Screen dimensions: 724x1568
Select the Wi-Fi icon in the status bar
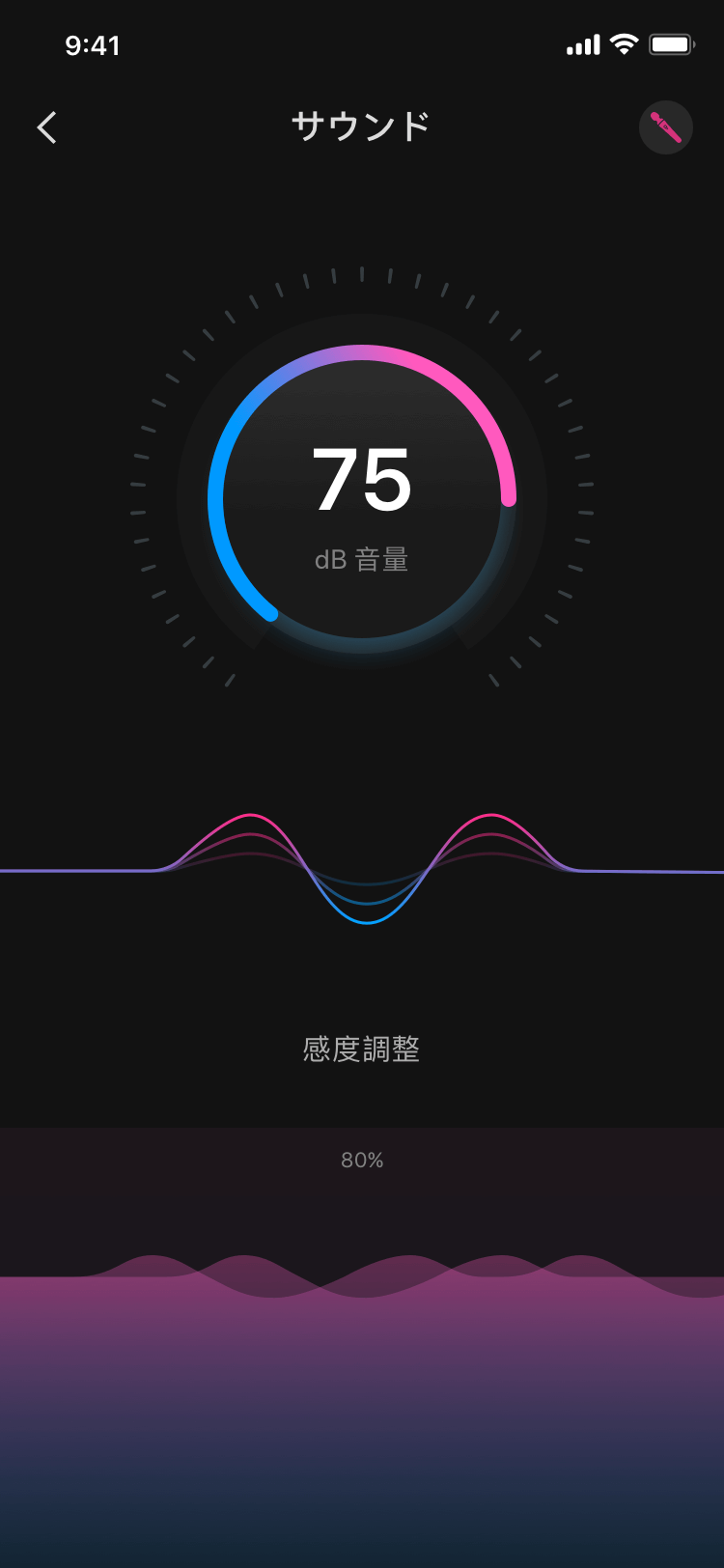(x=624, y=42)
